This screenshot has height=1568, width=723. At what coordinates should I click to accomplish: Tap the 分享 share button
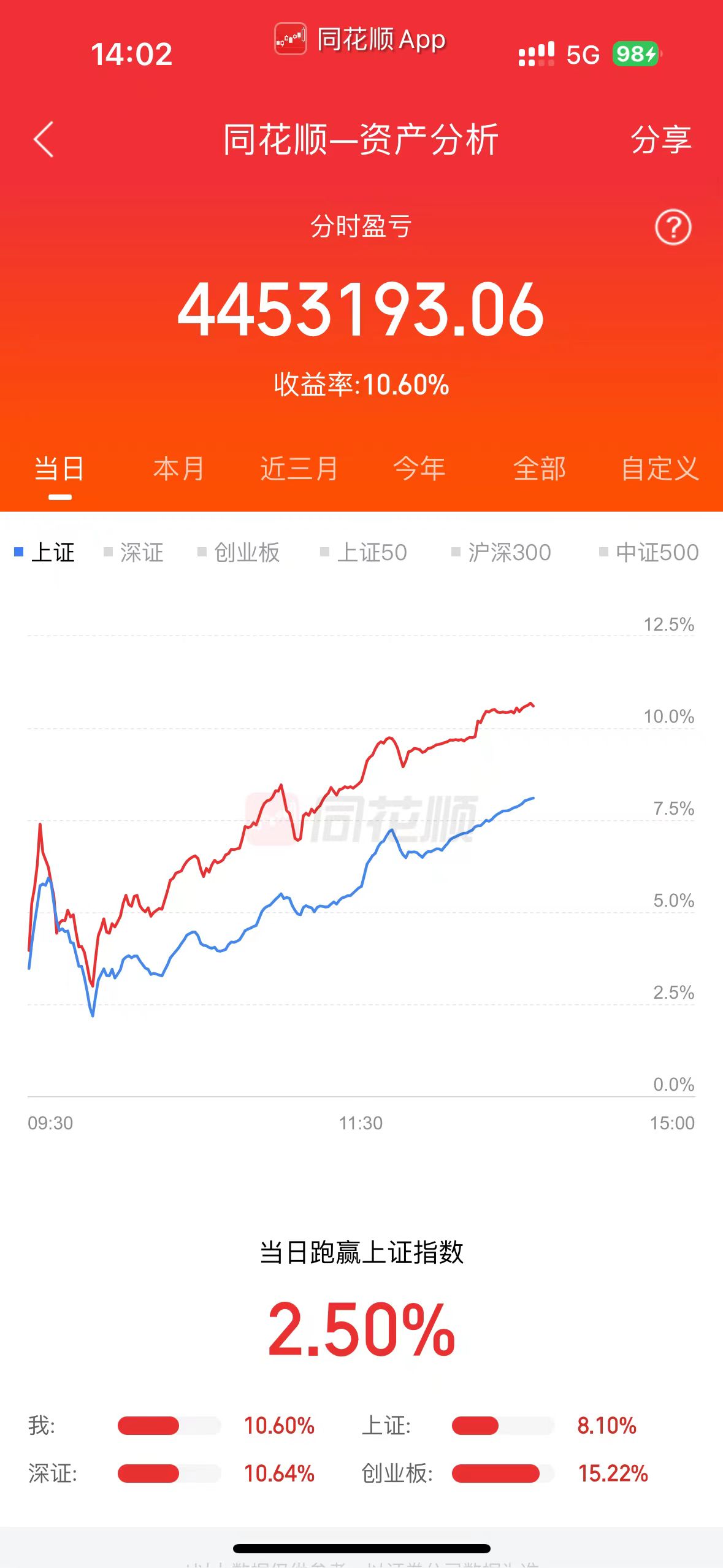661,139
